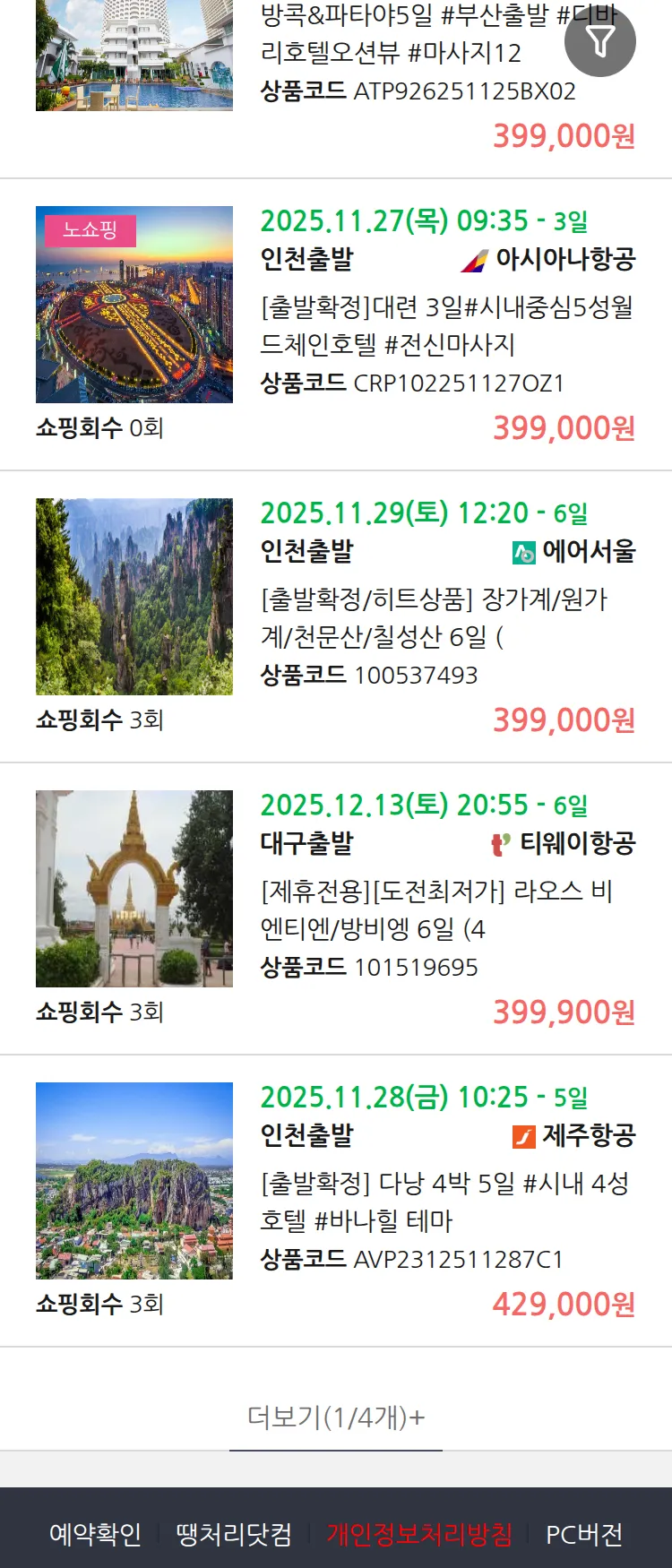The width and height of the screenshot is (672, 1568).
Task: Read the 개인정보처리방침 policy
Action: [x=419, y=1534]
